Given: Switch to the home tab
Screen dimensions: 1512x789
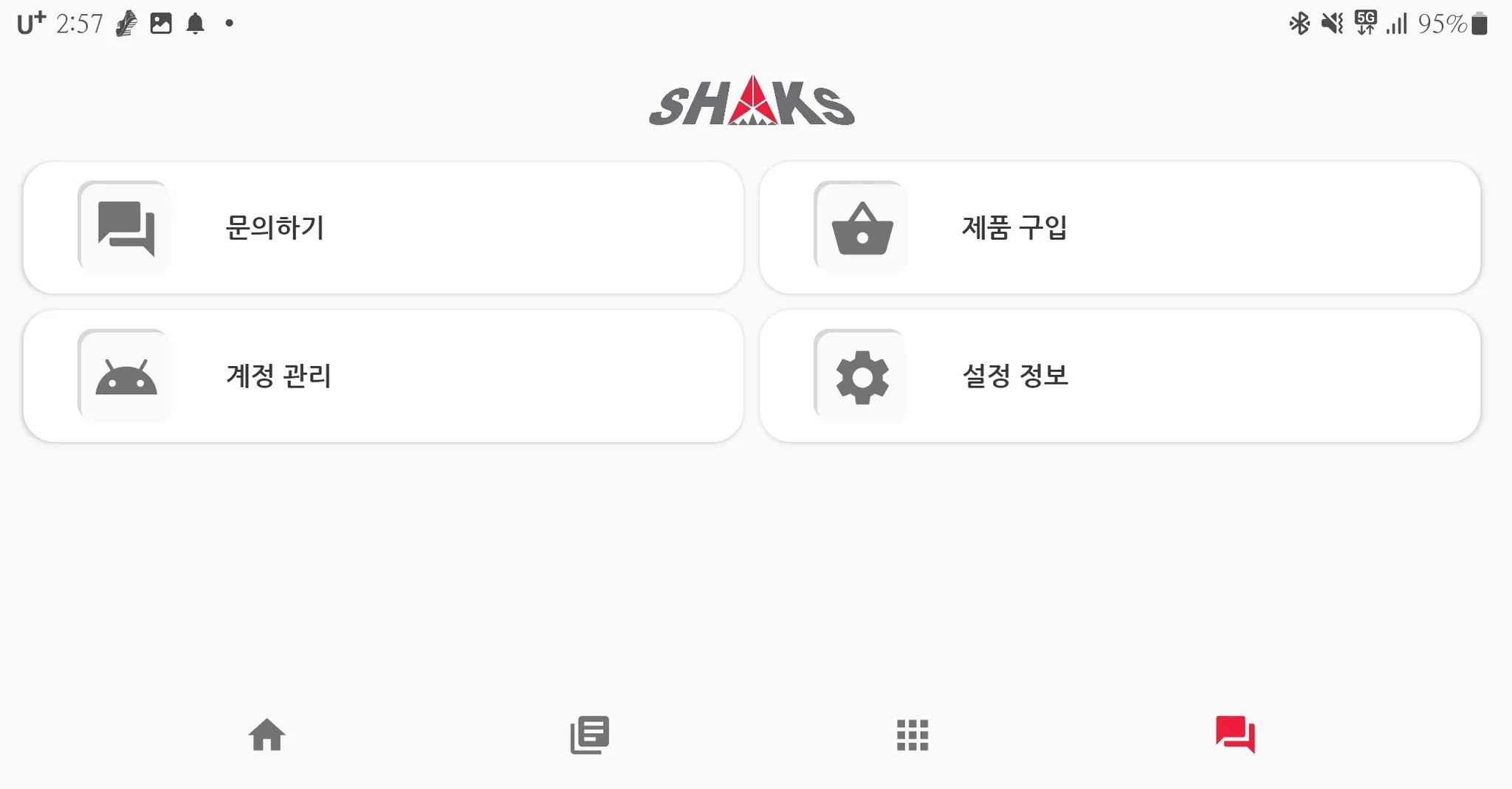Looking at the screenshot, I should (267, 734).
